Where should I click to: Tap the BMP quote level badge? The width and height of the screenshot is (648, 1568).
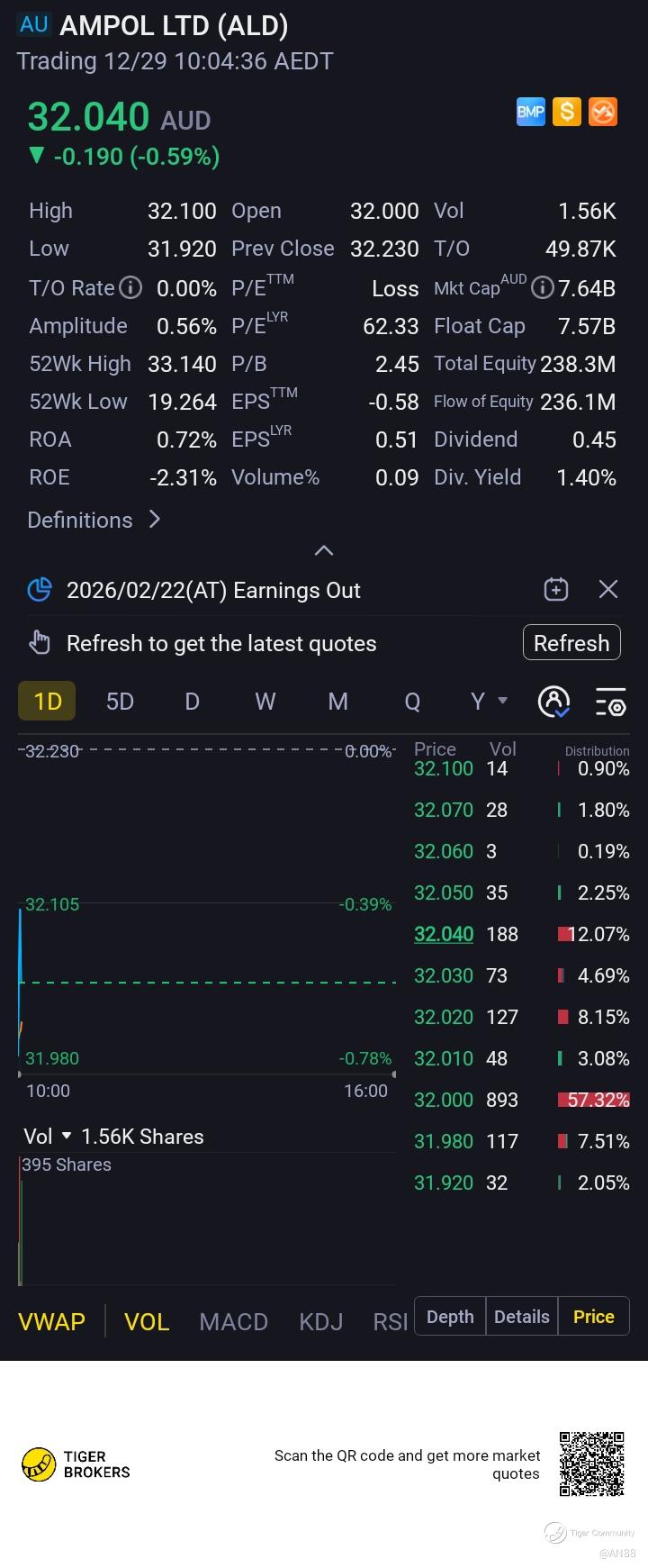(530, 112)
